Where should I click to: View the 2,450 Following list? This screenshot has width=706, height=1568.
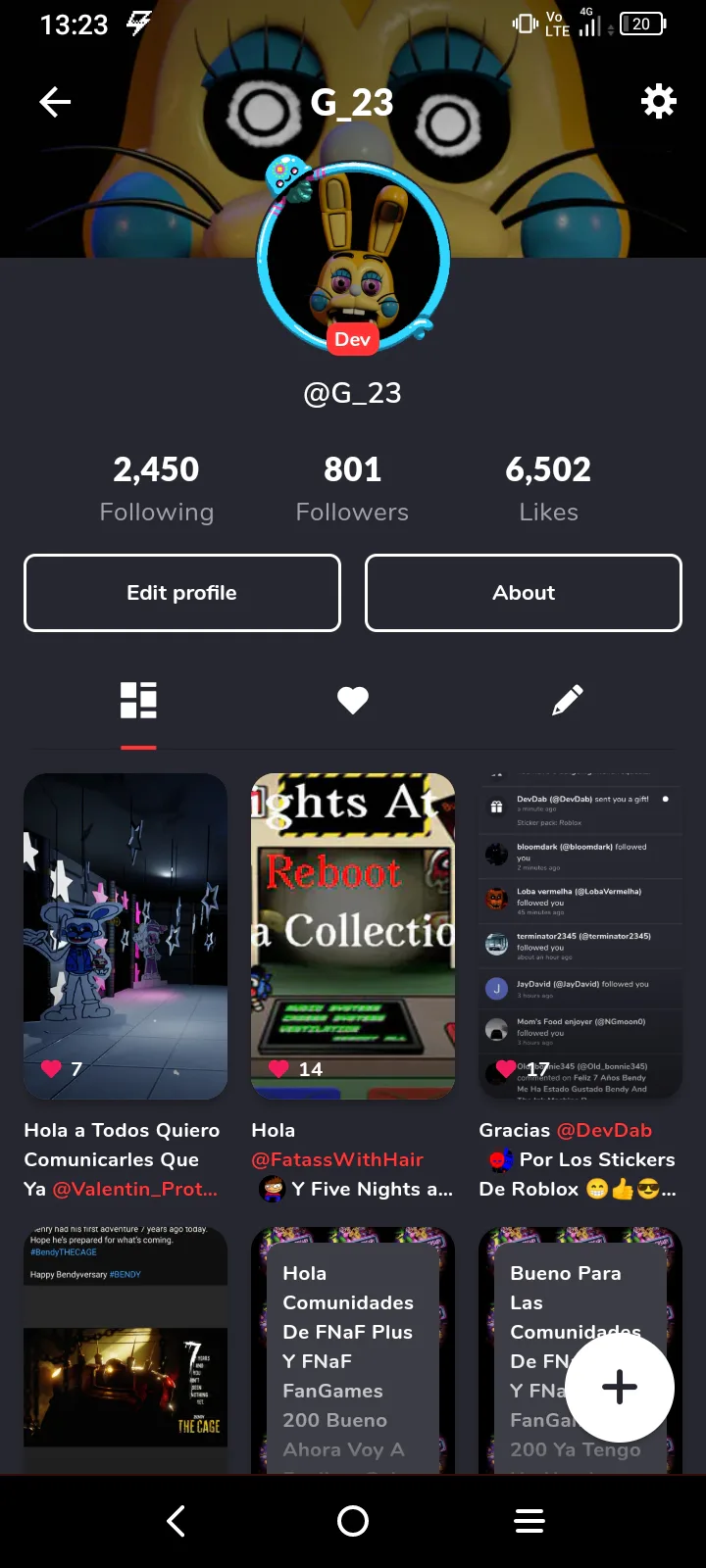click(x=157, y=489)
